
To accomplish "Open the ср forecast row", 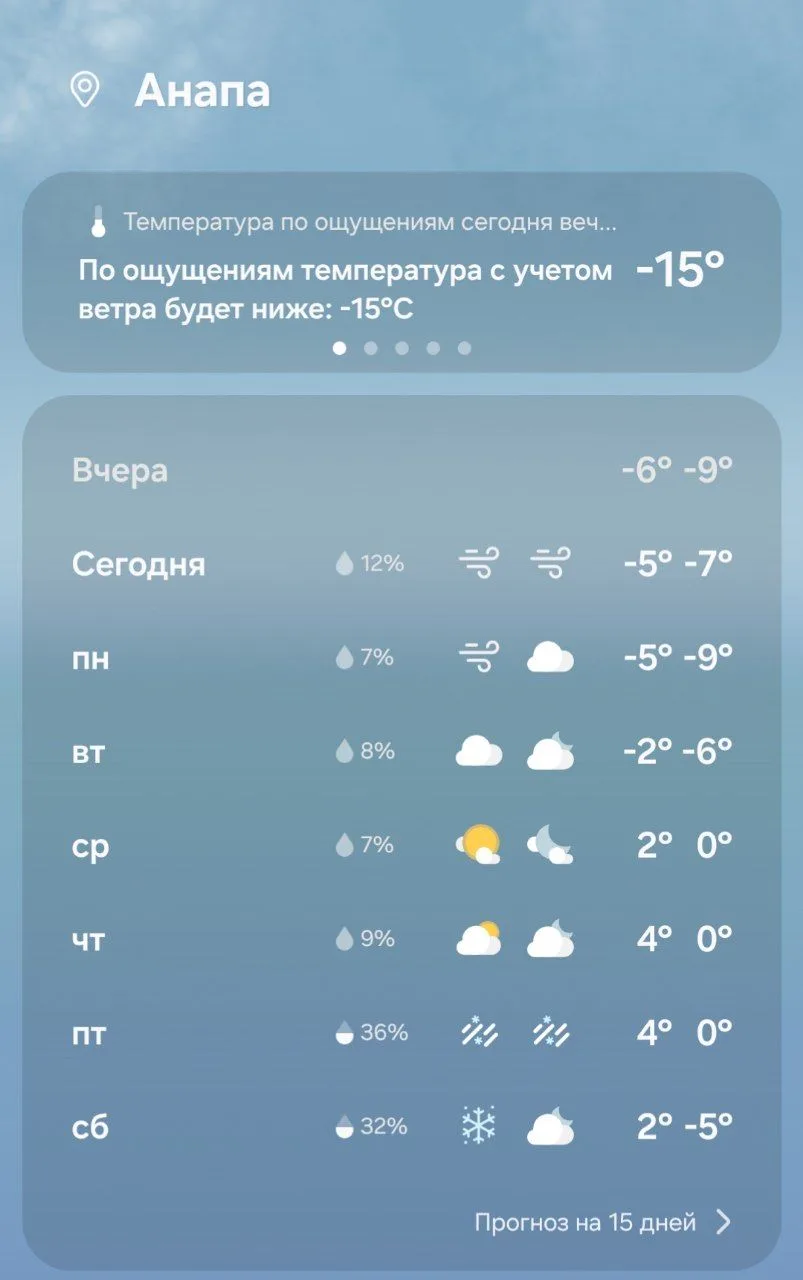I will [x=400, y=846].
